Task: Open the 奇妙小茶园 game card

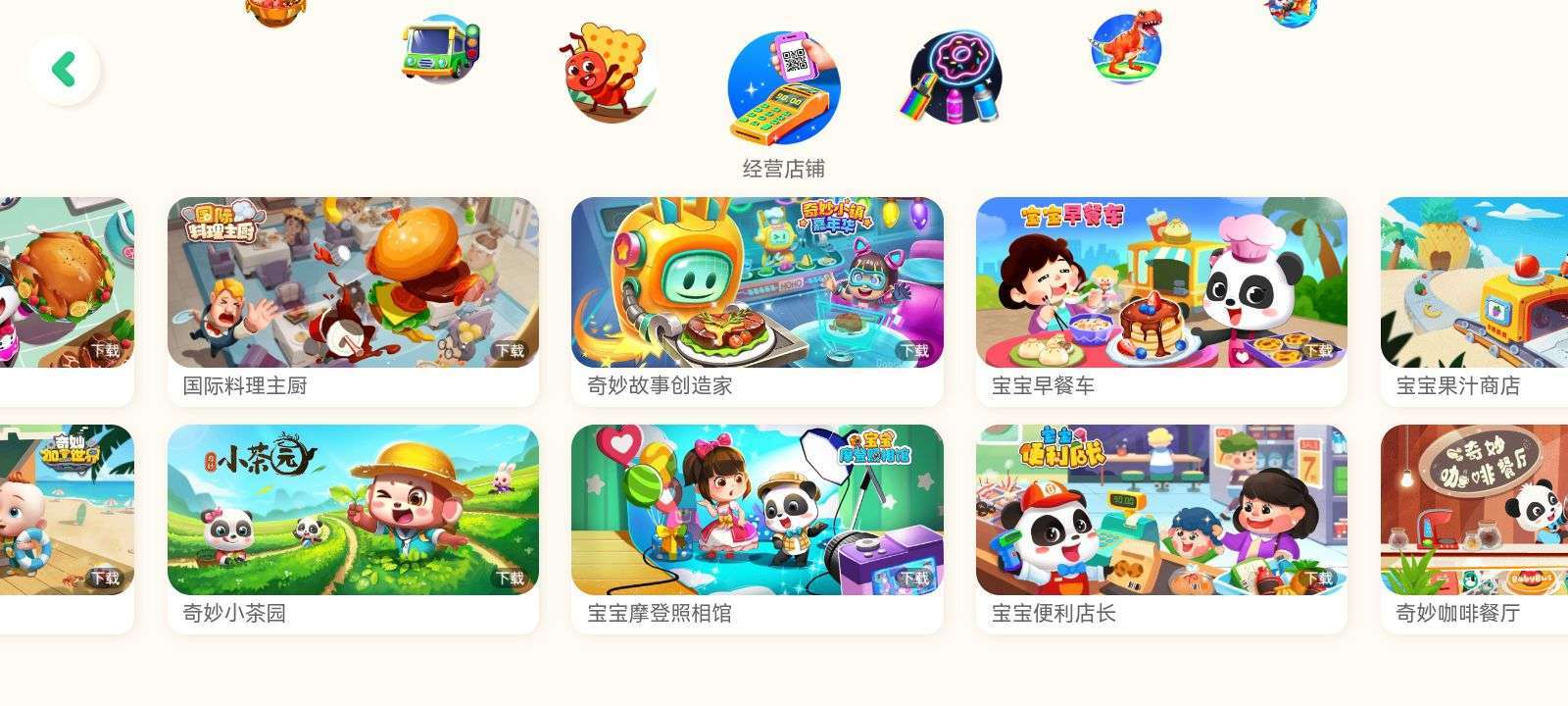Action: click(x=353, y=529)
